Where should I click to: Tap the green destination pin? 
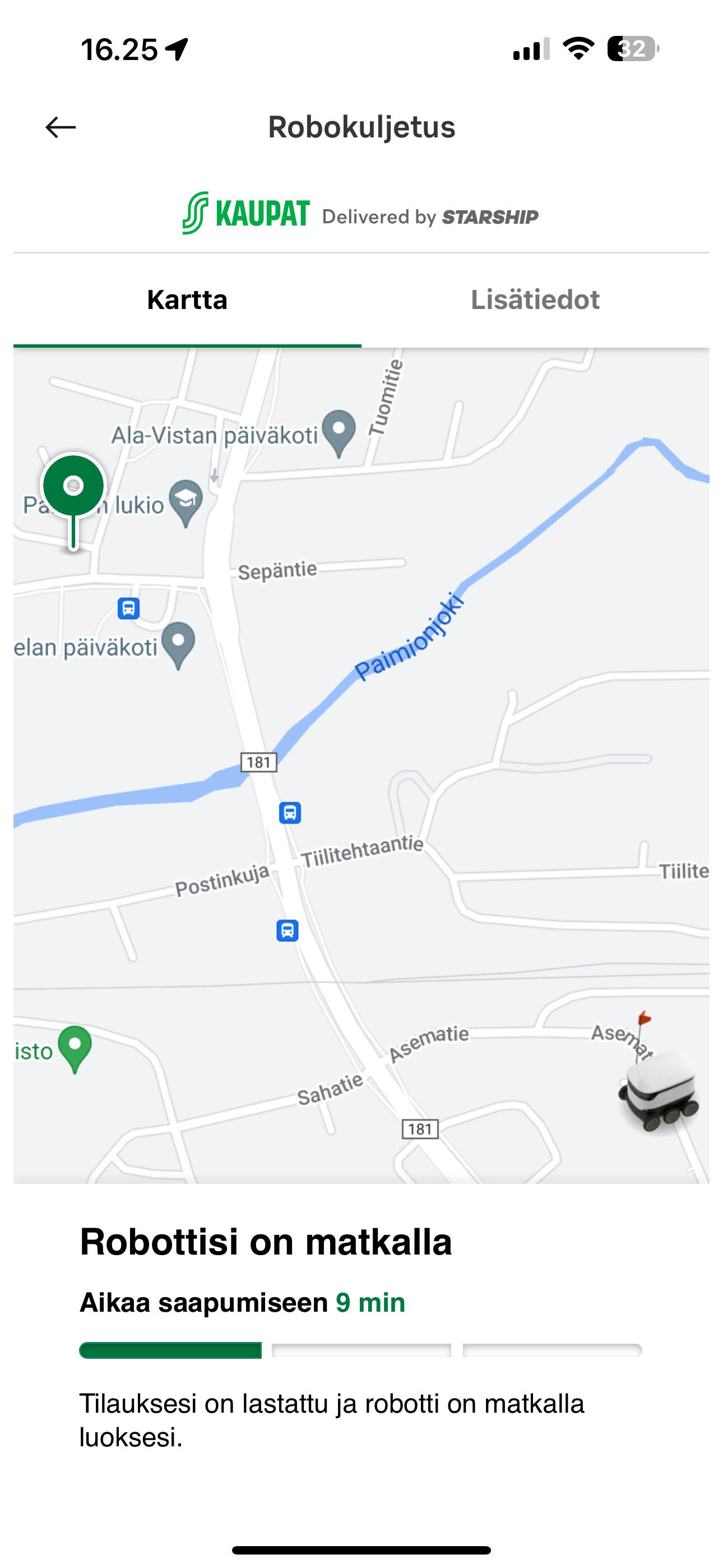[73, 487]
